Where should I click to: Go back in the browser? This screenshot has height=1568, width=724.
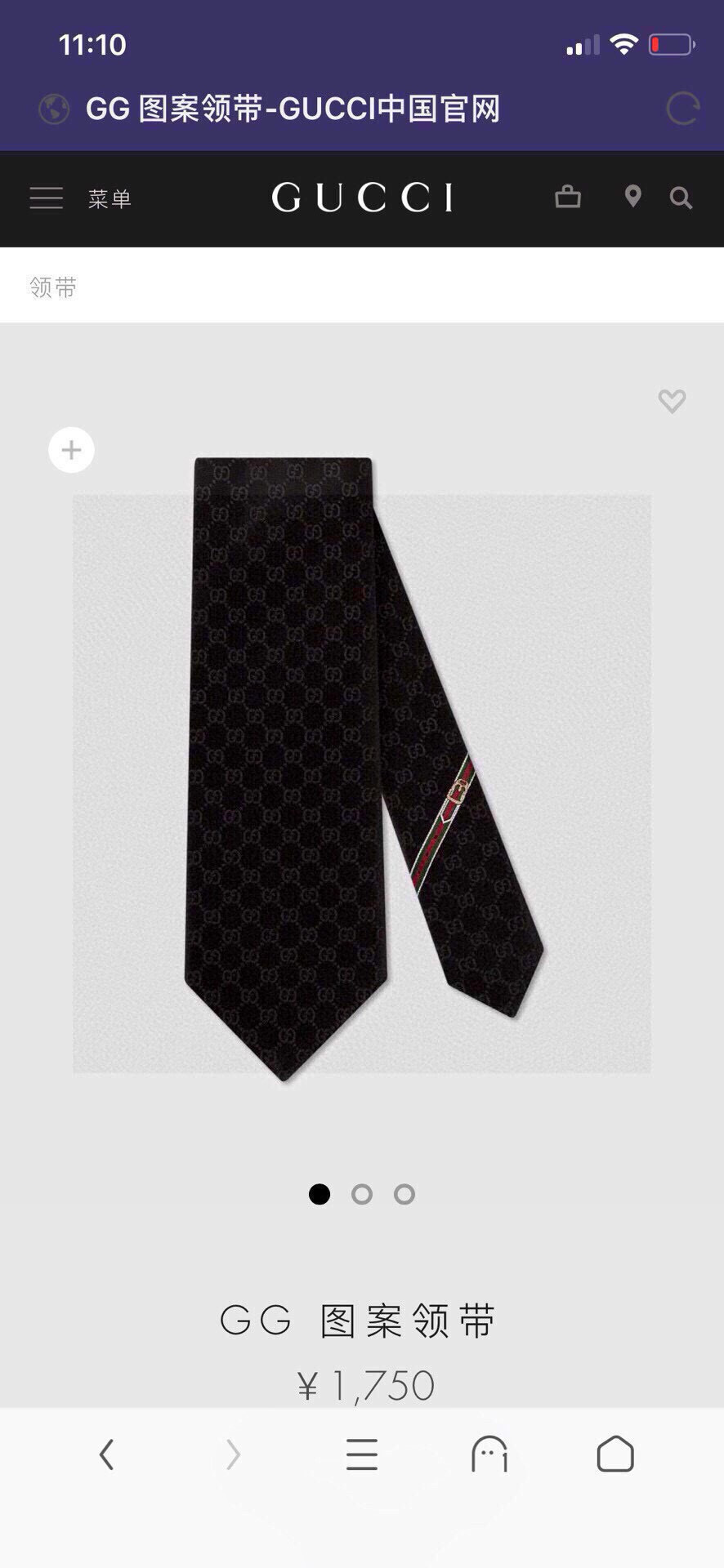pyautogui.click(x=106, y=1454)
